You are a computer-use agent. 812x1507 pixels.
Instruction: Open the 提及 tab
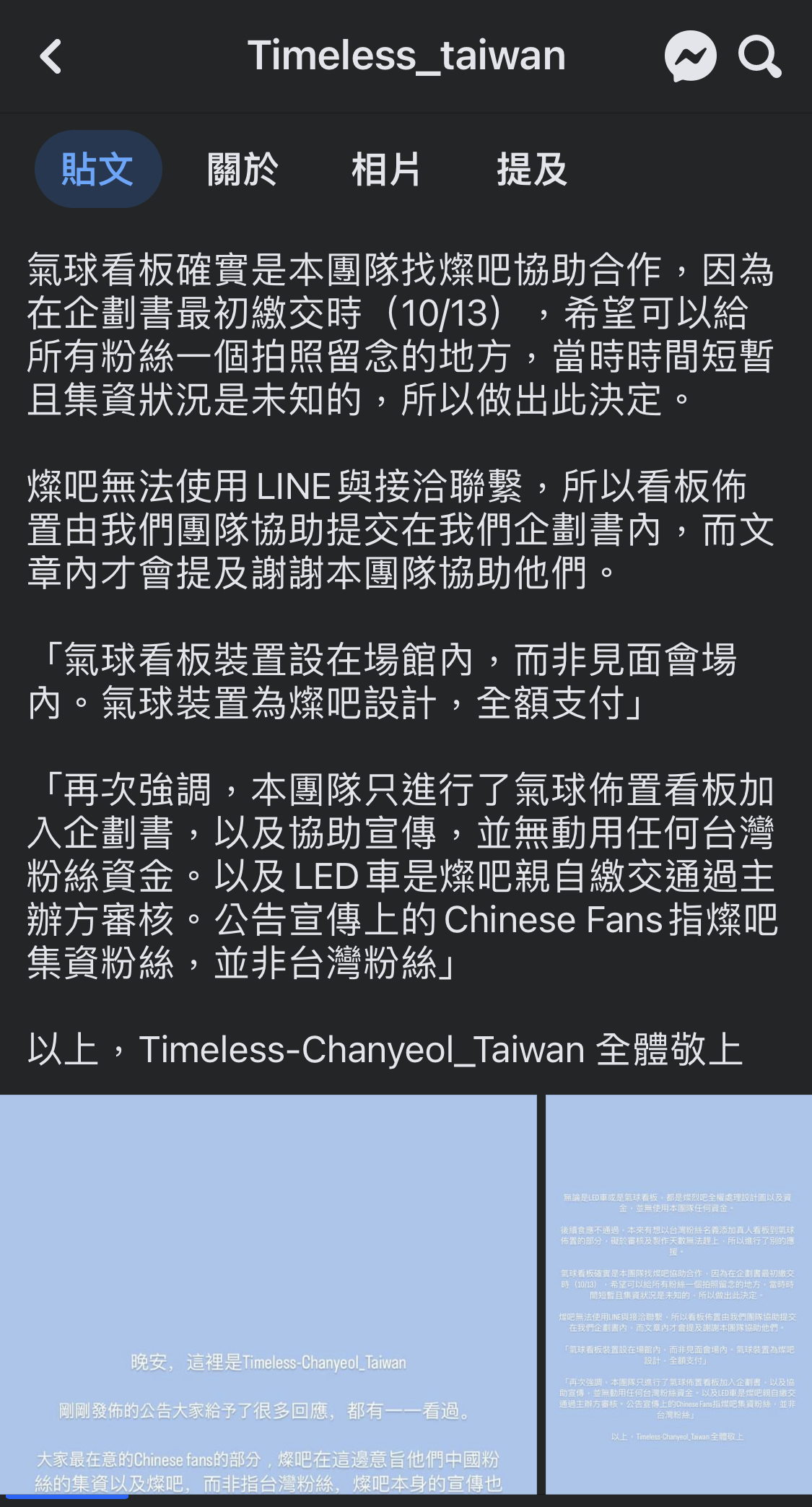[x=532, y=169]
